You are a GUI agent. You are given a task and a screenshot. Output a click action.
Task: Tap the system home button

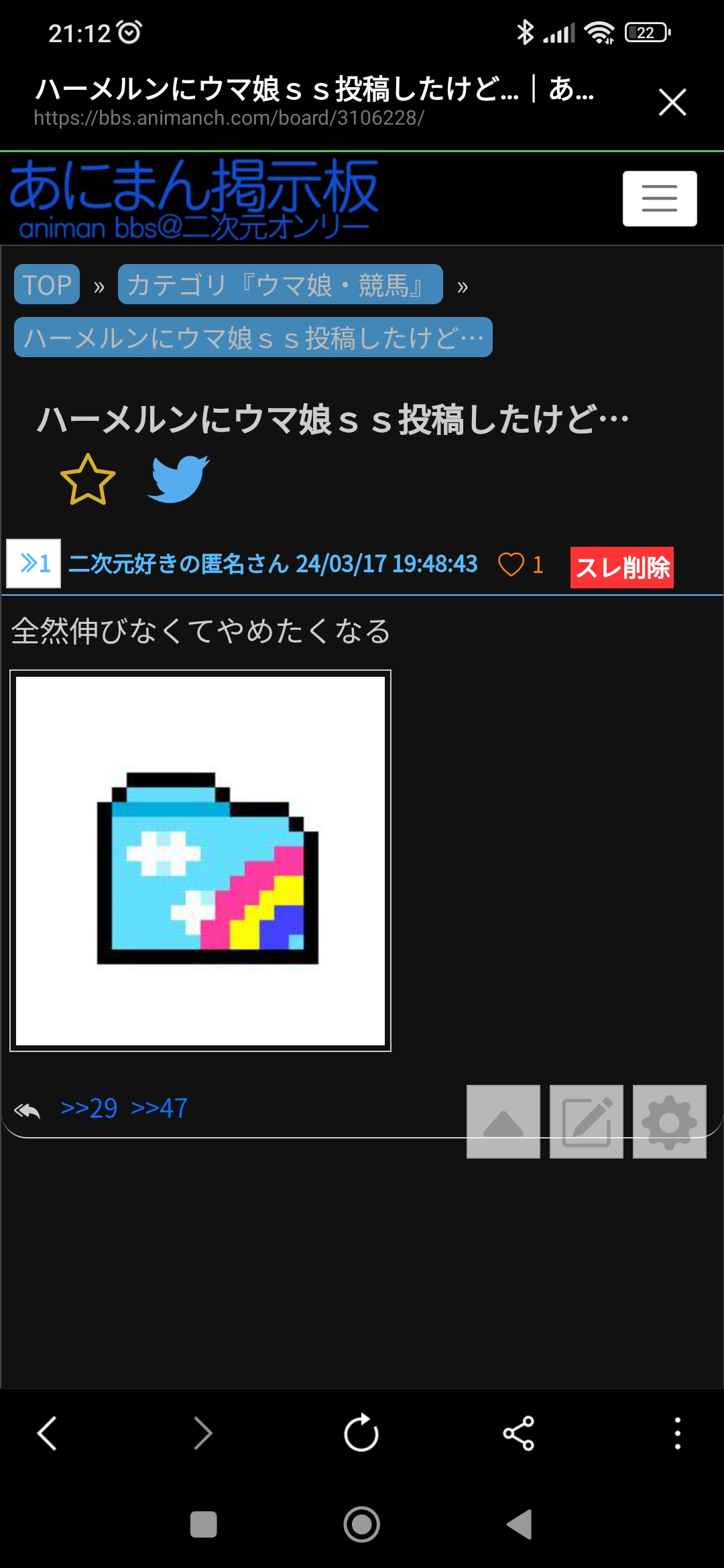(362, 1524)
